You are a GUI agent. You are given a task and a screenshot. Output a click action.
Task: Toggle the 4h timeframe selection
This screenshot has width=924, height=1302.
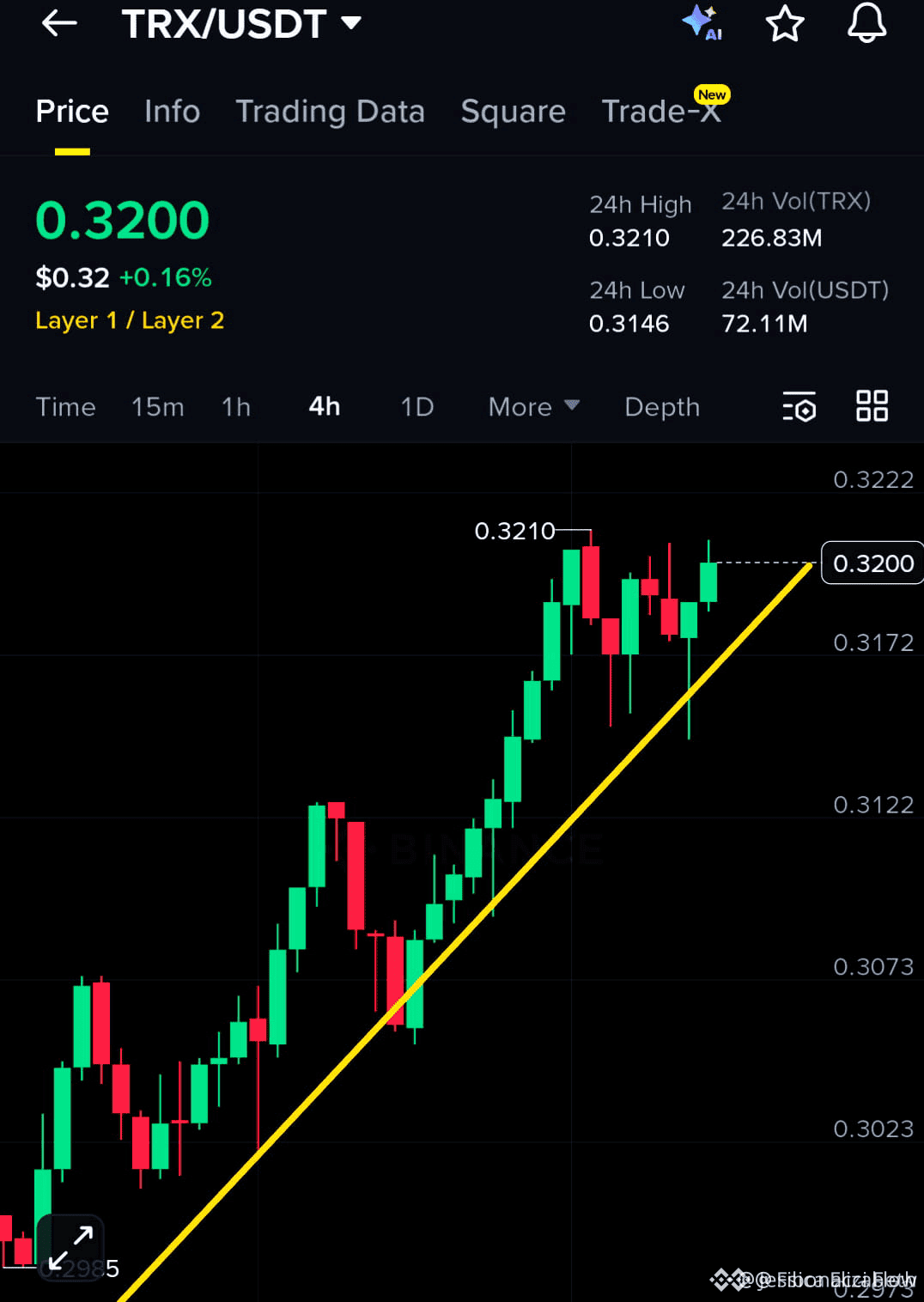tap(324, 407)
